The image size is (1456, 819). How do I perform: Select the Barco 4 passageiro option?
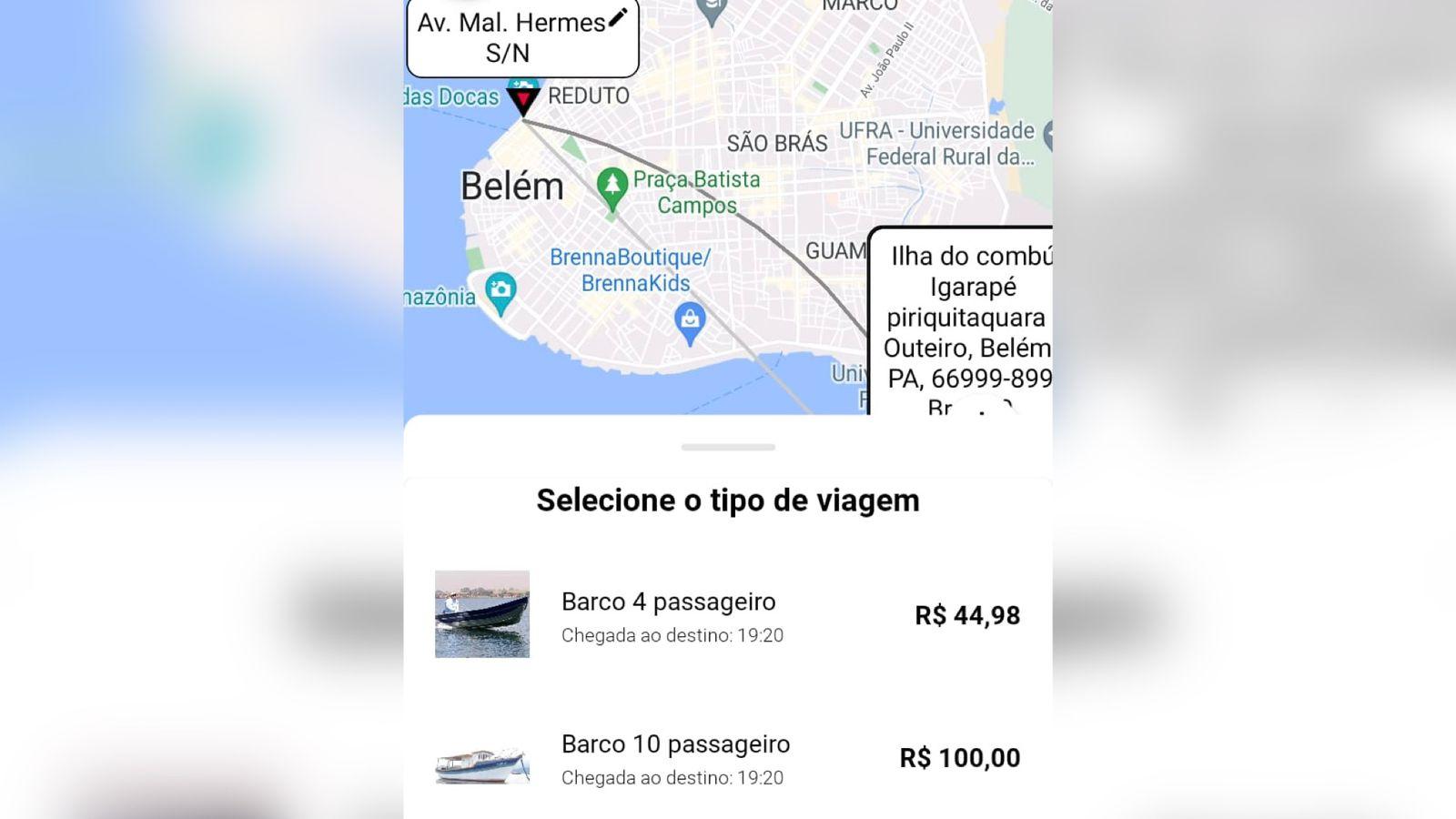[x=726, y=615]
